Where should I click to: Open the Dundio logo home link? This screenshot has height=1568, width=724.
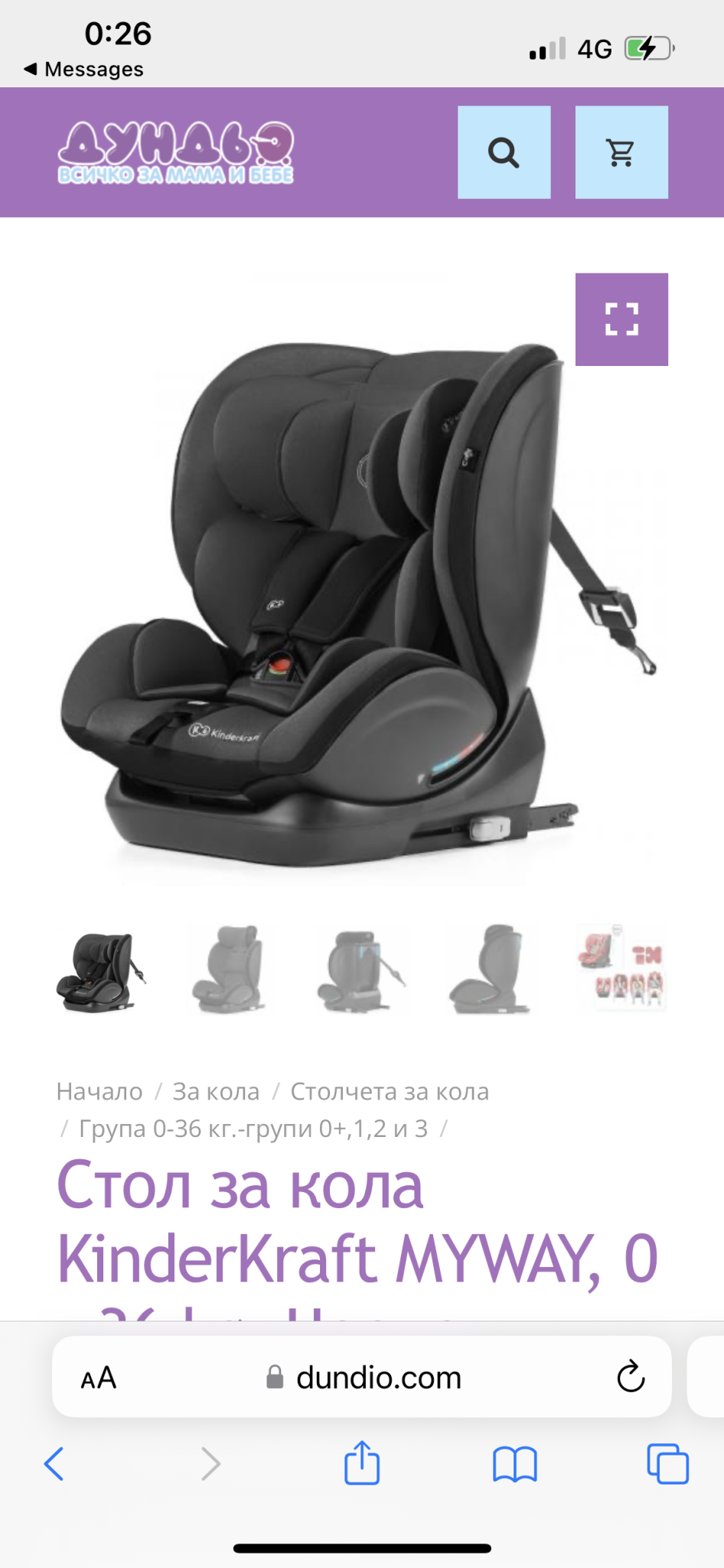(x=176, y=153)
